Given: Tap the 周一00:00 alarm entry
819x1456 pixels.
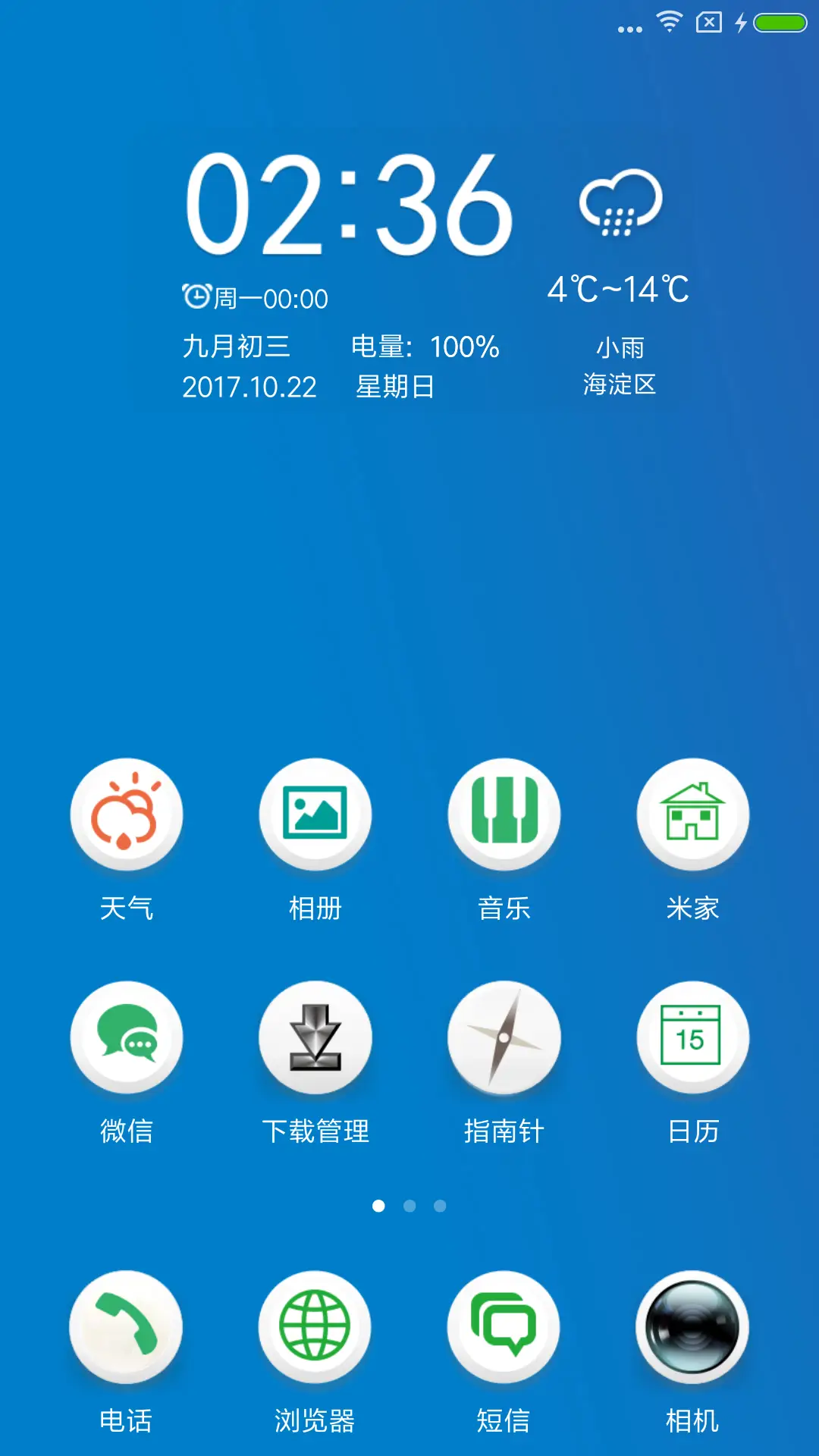Looking at the screenshot, I should coord(258,297).
